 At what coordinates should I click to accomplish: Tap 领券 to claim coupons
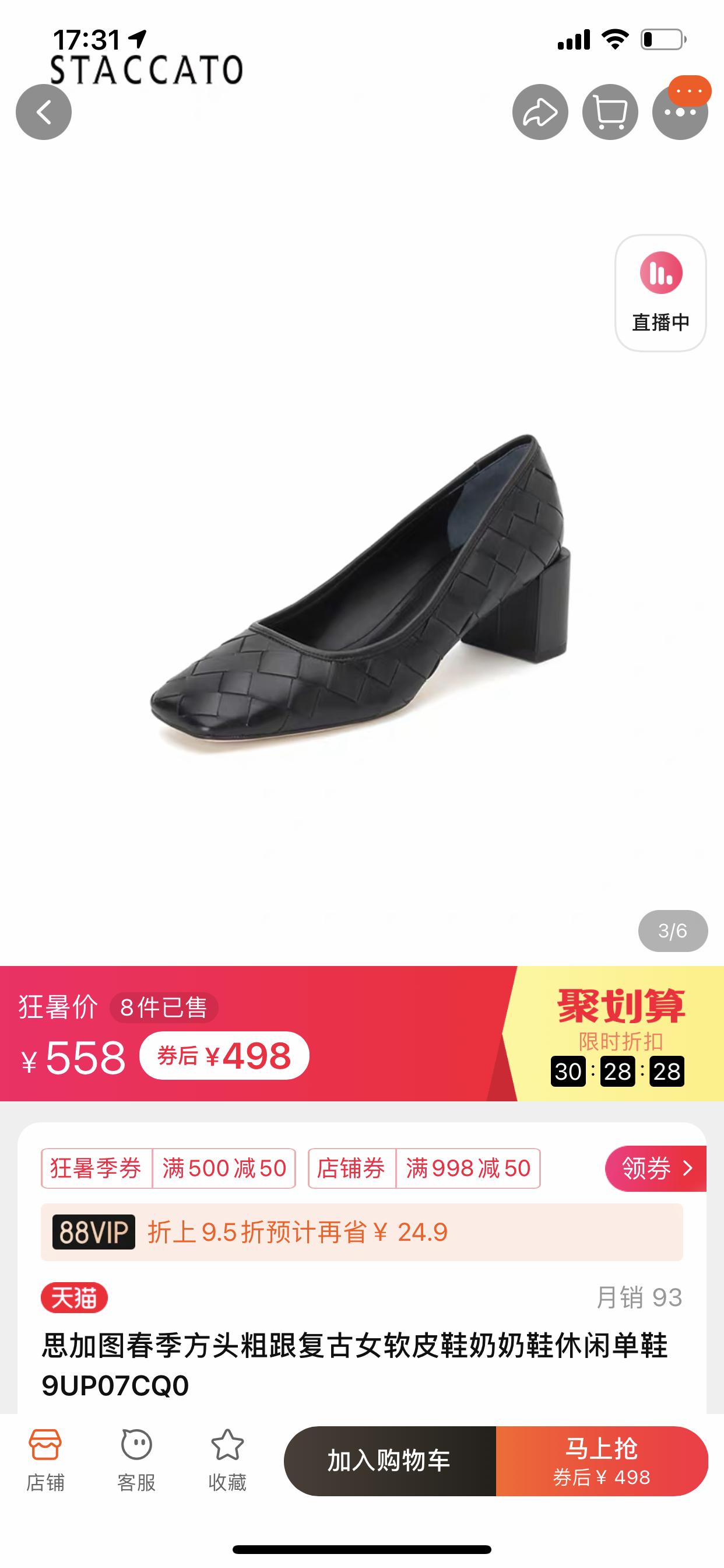point(655,1168)
